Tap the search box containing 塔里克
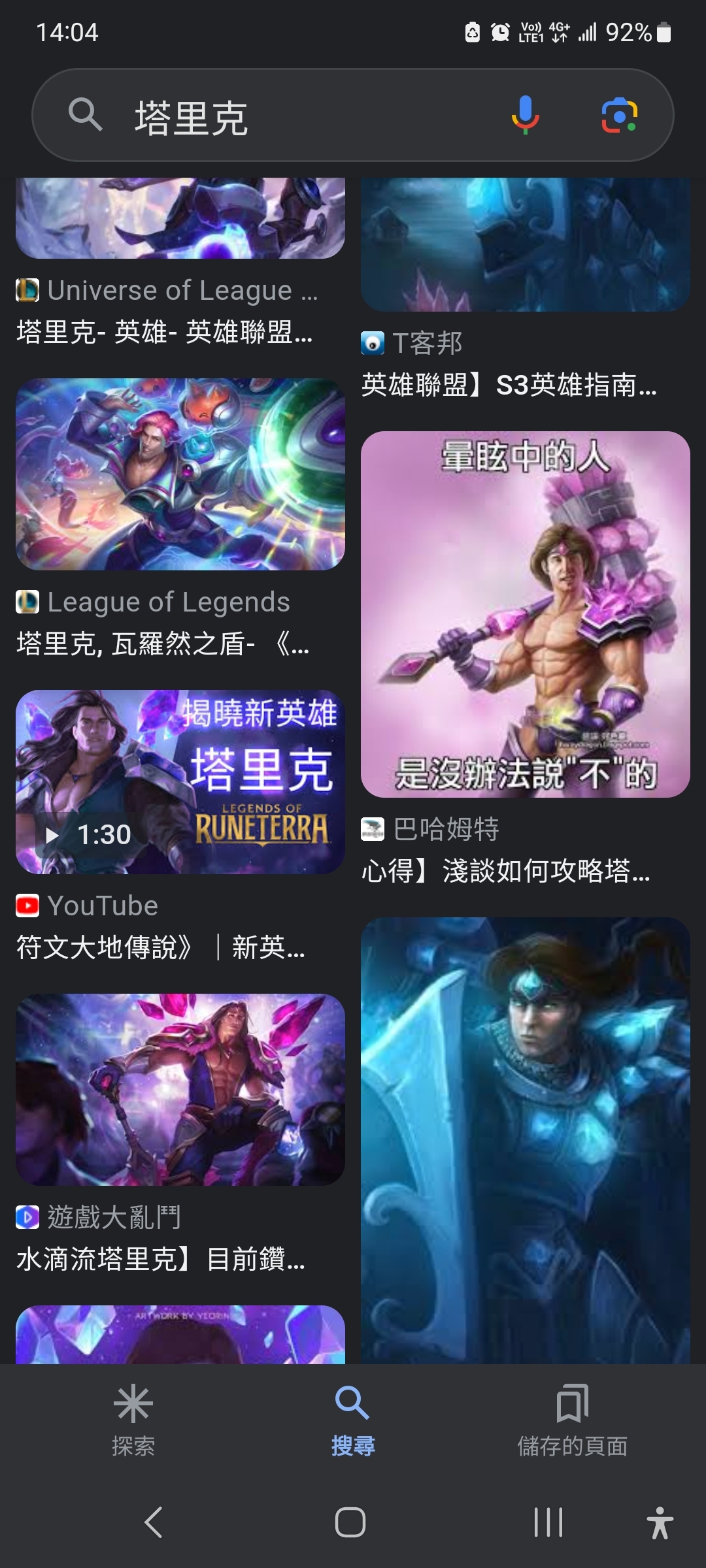 [x=294, y=116]
